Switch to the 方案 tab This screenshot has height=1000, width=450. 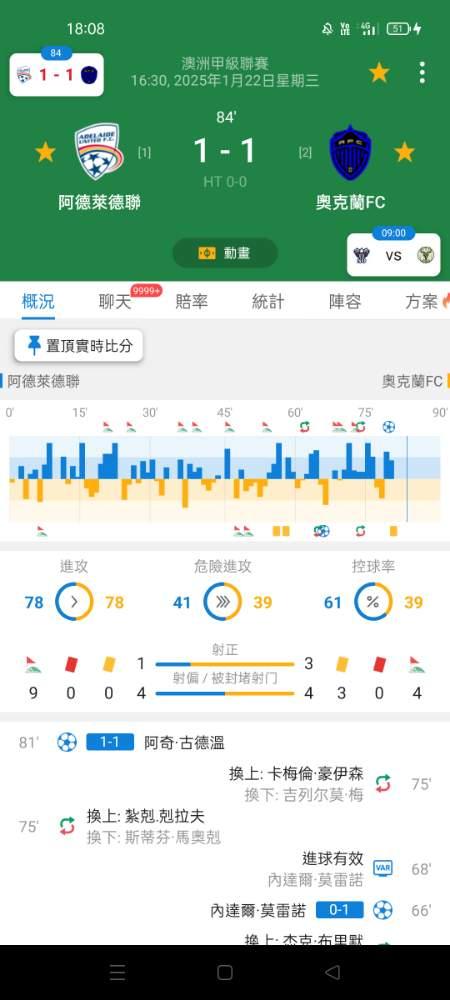[422, 302]
